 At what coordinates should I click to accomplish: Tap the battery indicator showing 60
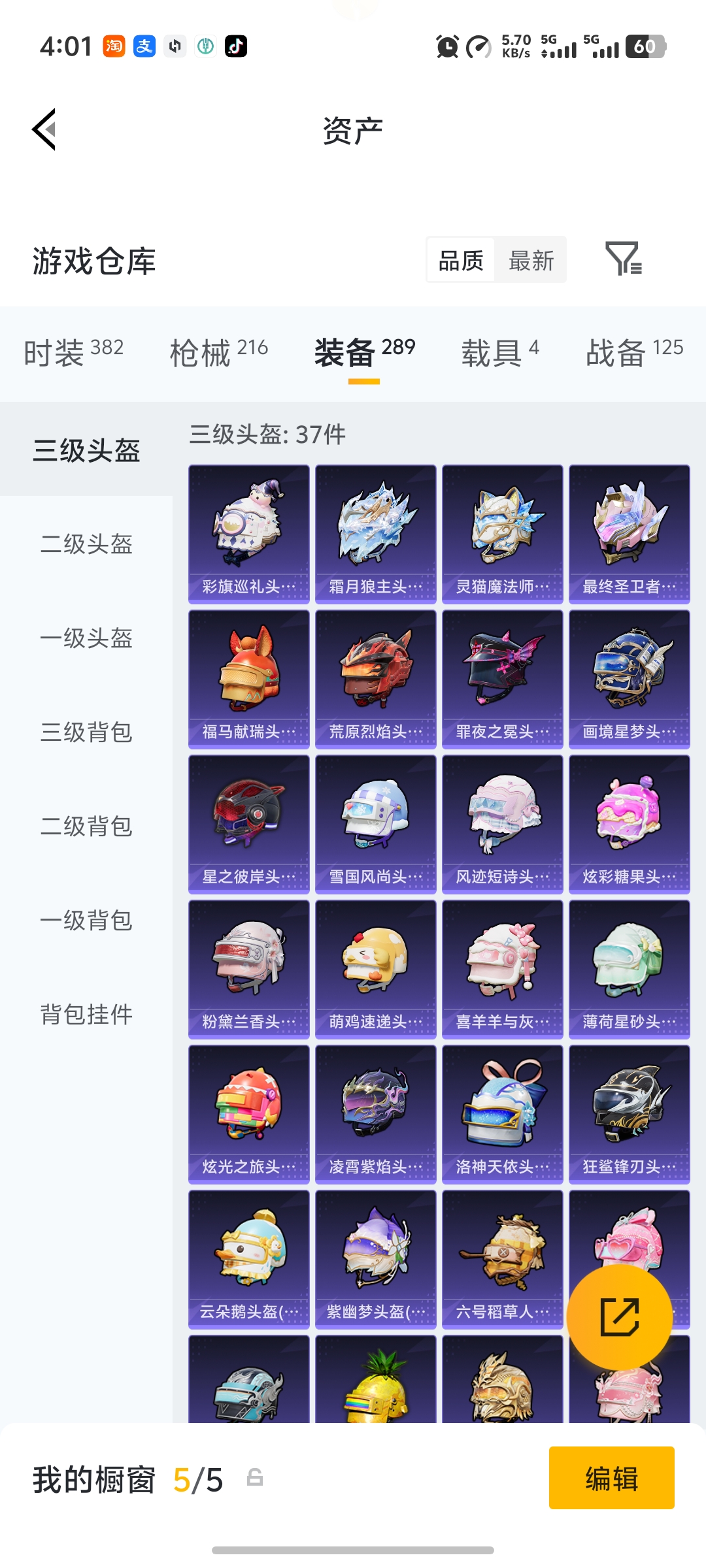tap(644, 46)
